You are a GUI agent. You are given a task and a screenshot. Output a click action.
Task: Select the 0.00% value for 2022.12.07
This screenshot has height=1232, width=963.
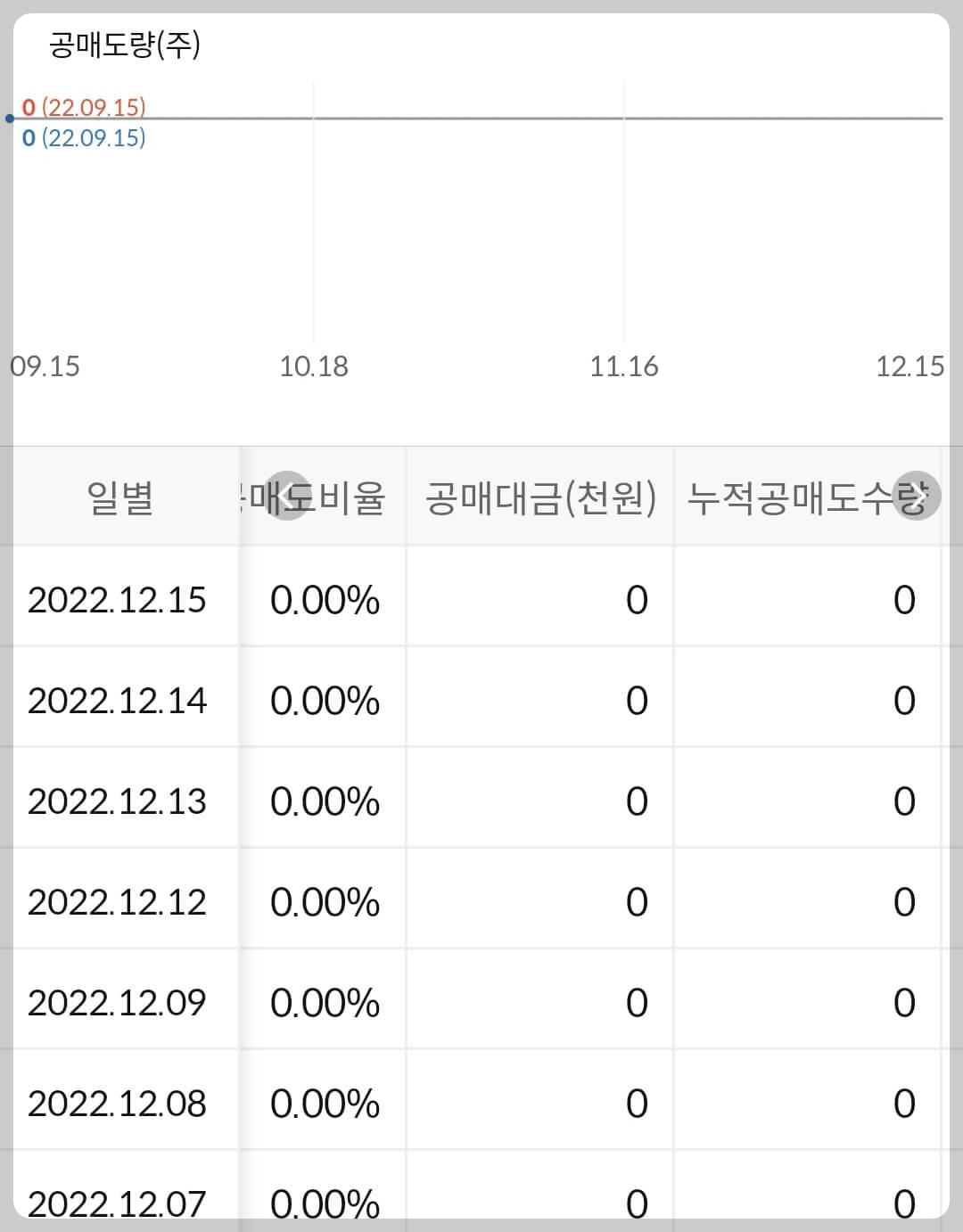click(x=325, y=1203)
